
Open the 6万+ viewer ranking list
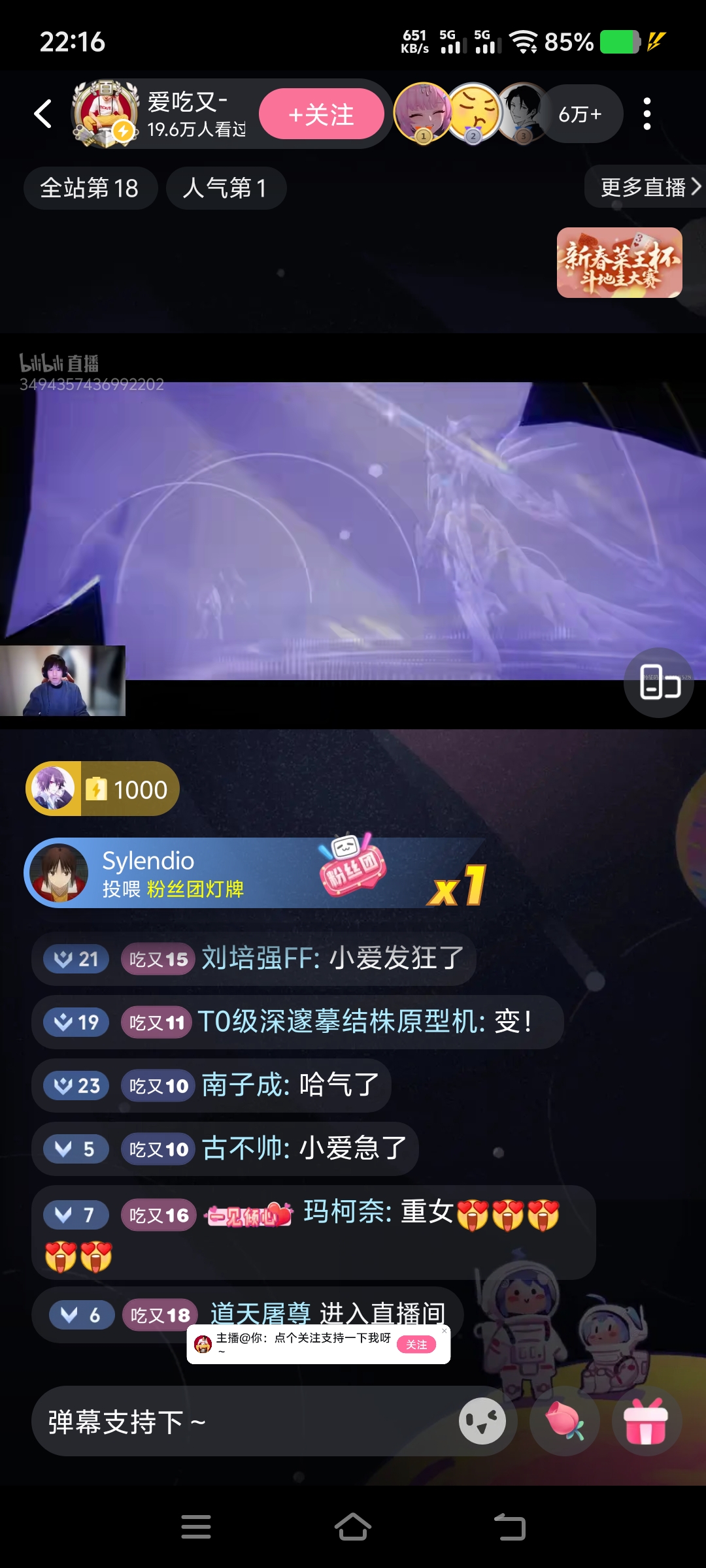click(579, 114)
